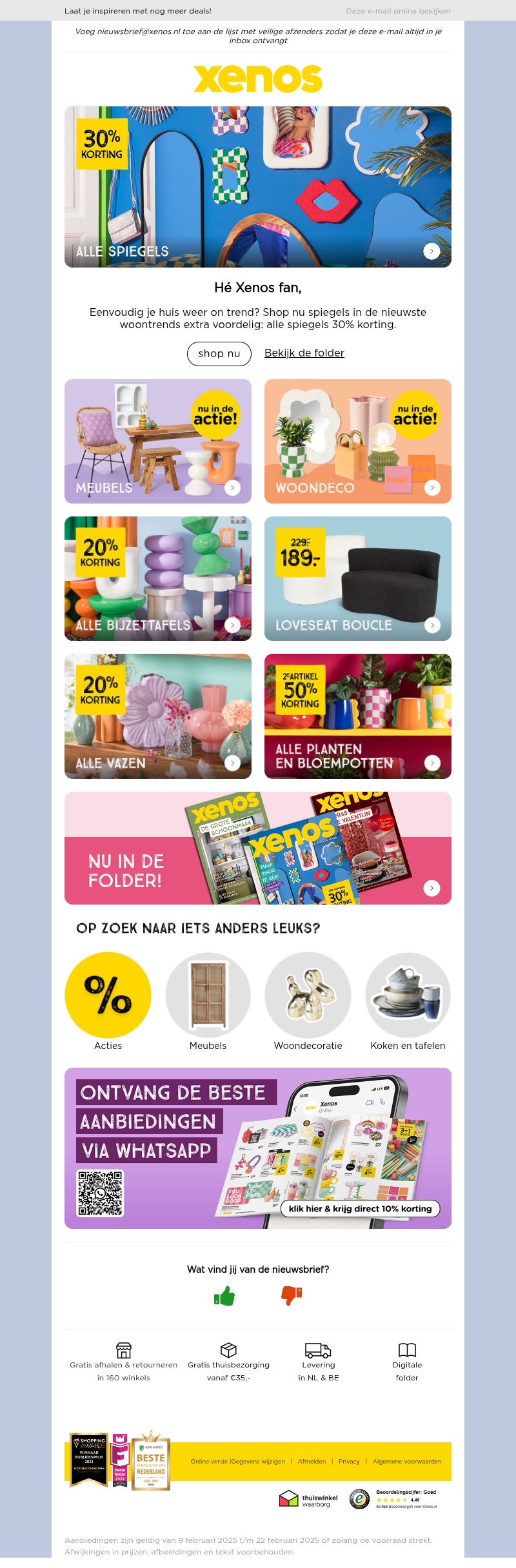The width and height of the screenshot is (516, 1568).
Task: Tap the 'shop nu' button
Action: click(x=219, y=353)
